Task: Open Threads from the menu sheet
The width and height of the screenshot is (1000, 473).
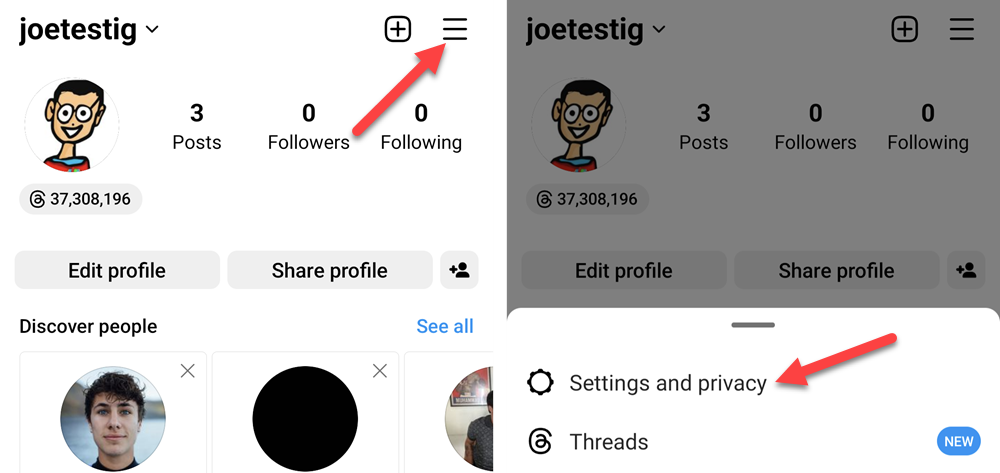Action: click(x=608, y=441)
